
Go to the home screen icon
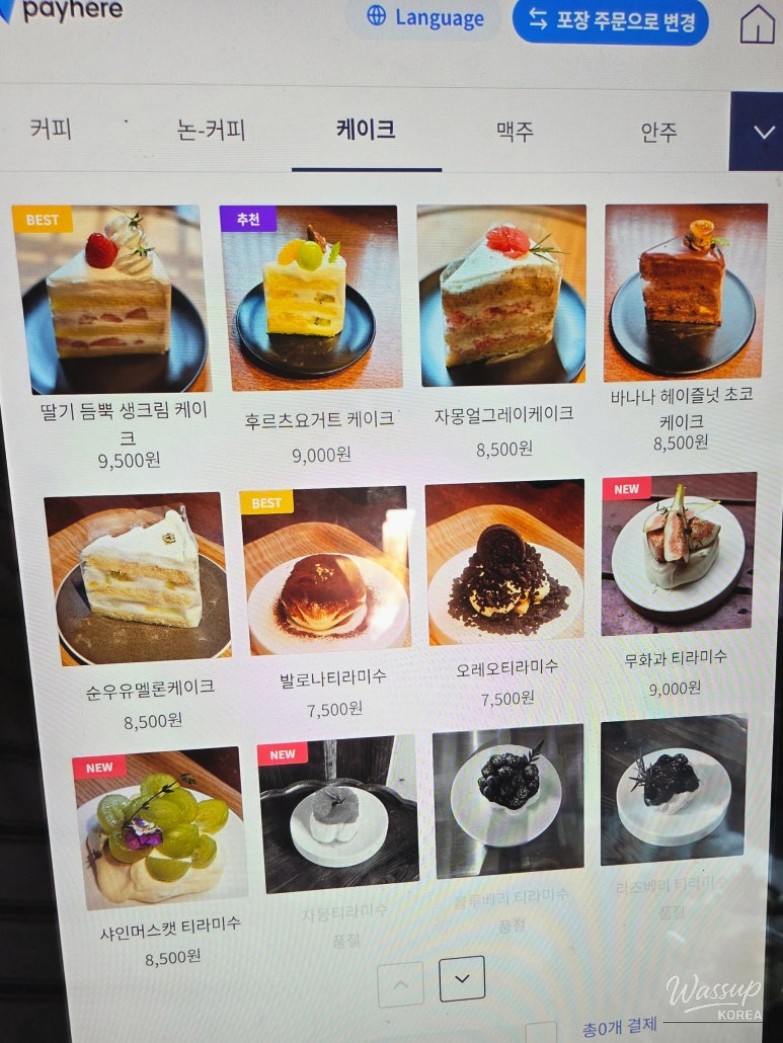(x=757, y=25)
